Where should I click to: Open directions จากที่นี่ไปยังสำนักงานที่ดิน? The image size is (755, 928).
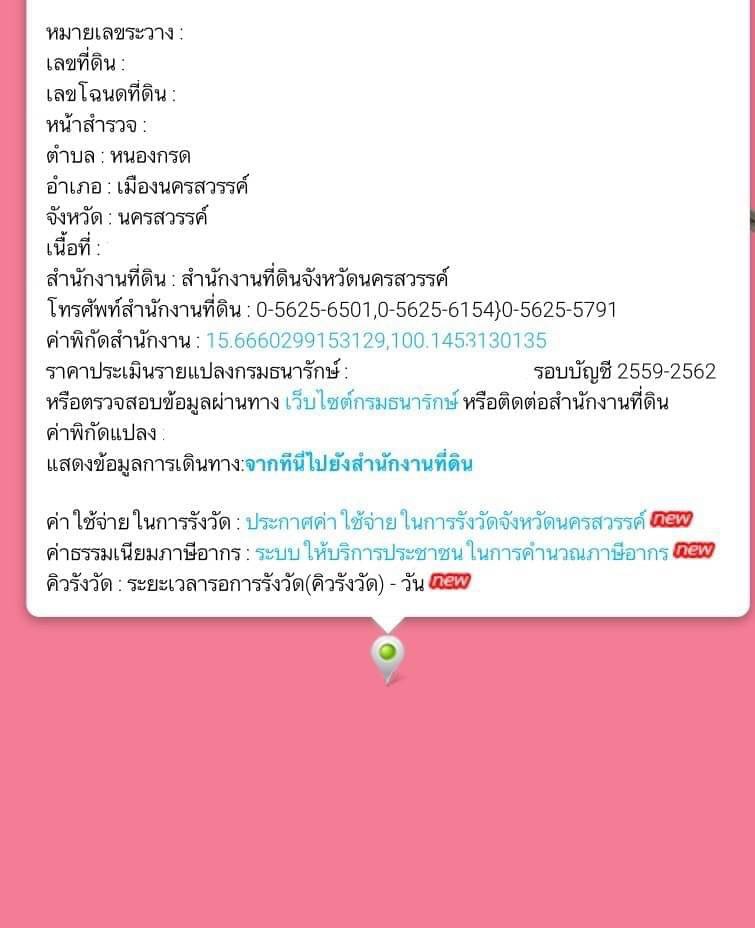coord(358,464)
